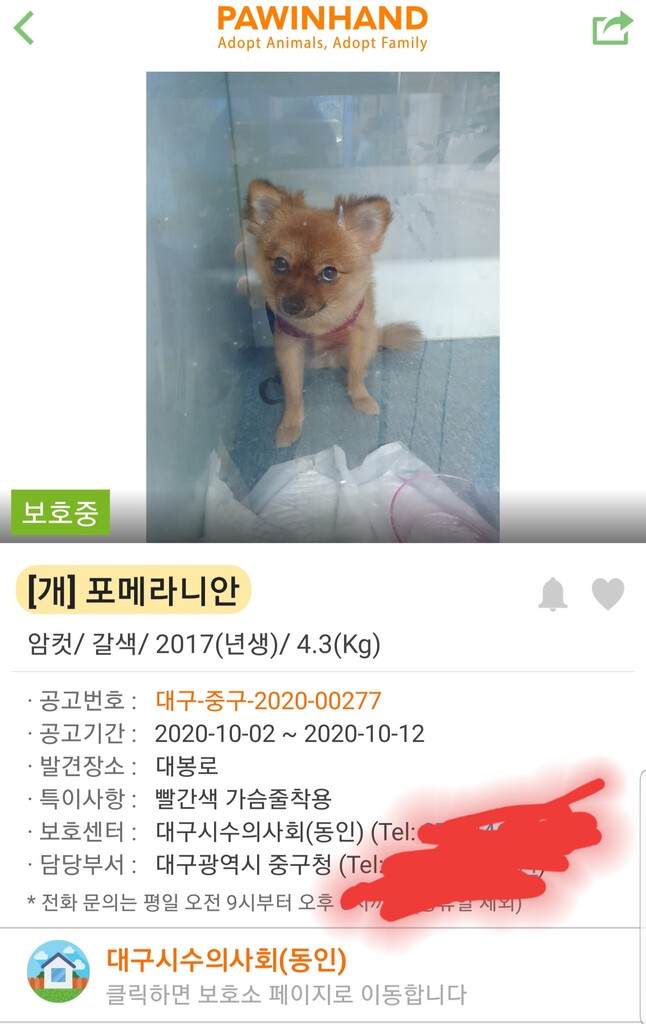This screenshot has width=646, height=1024.
Task: Open notice number 대구-중구-2020-00277
Action: point(268,701)
